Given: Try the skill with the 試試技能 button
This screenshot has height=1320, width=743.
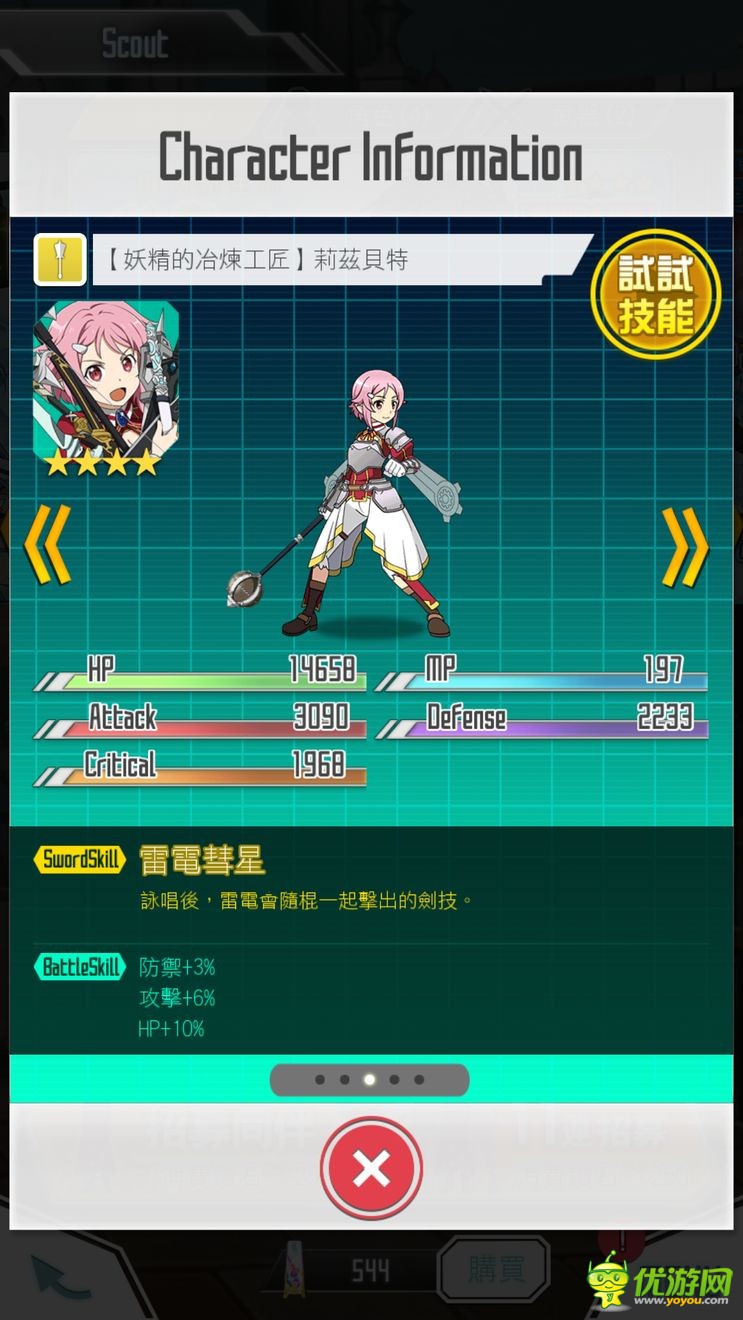Looking at the screenshot, I should pyautogui.click(x=656, y=293).
